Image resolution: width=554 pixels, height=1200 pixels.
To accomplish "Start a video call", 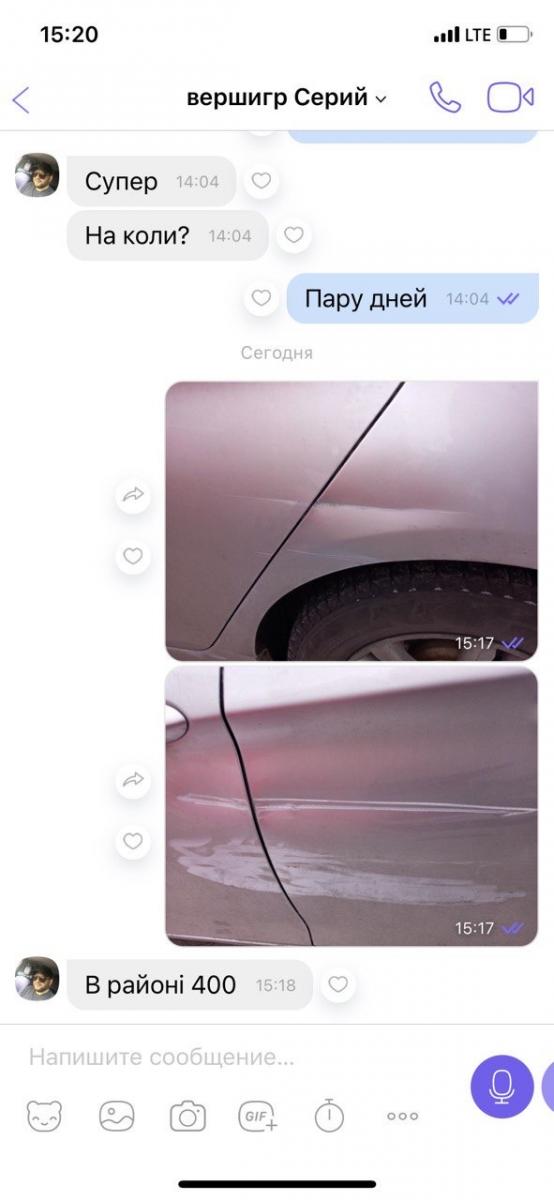I will 510,97.
